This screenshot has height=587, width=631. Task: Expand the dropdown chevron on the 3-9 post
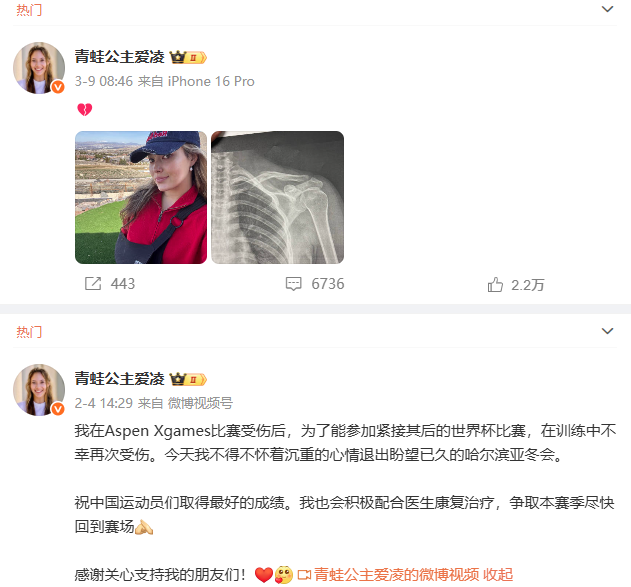(x=607, y=9)
